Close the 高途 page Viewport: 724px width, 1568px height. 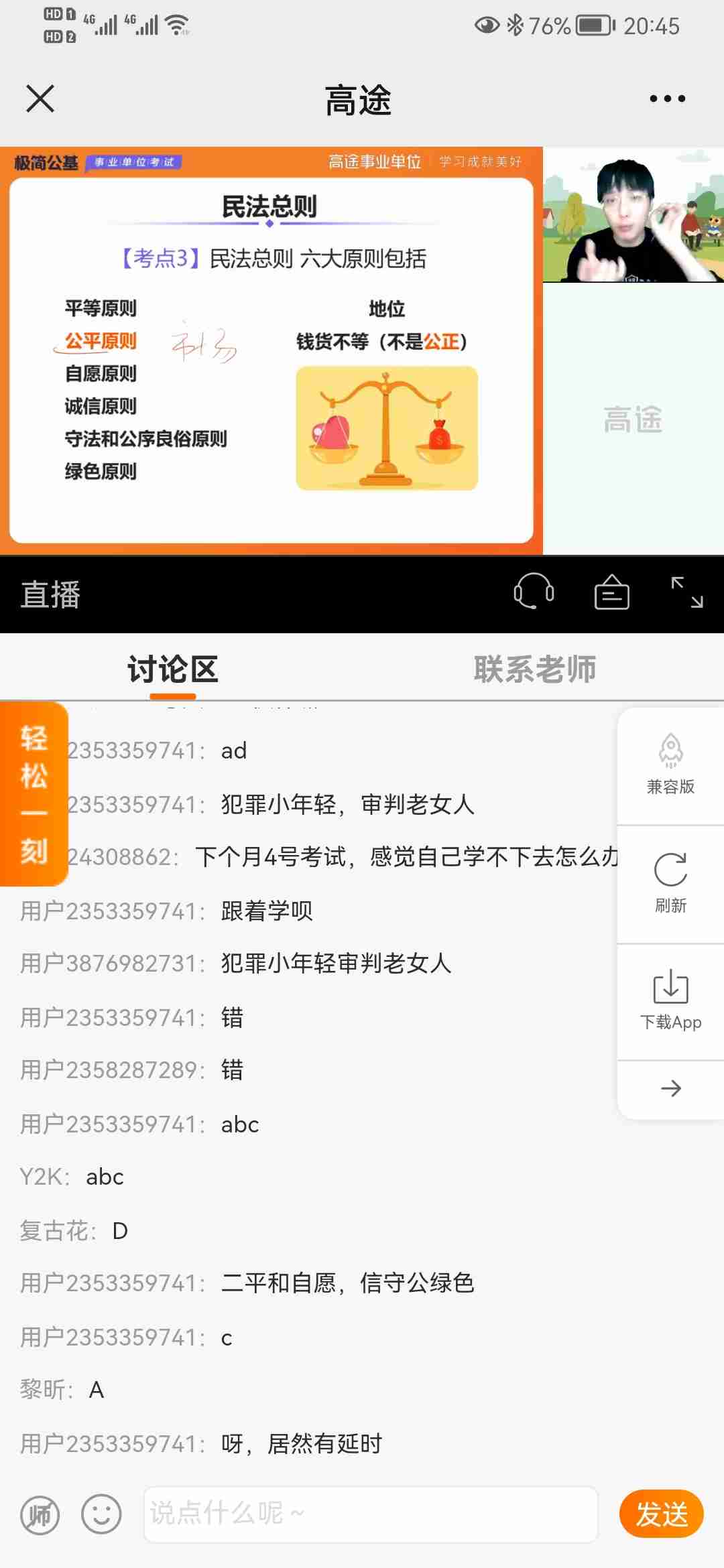(x=40, y=99)
